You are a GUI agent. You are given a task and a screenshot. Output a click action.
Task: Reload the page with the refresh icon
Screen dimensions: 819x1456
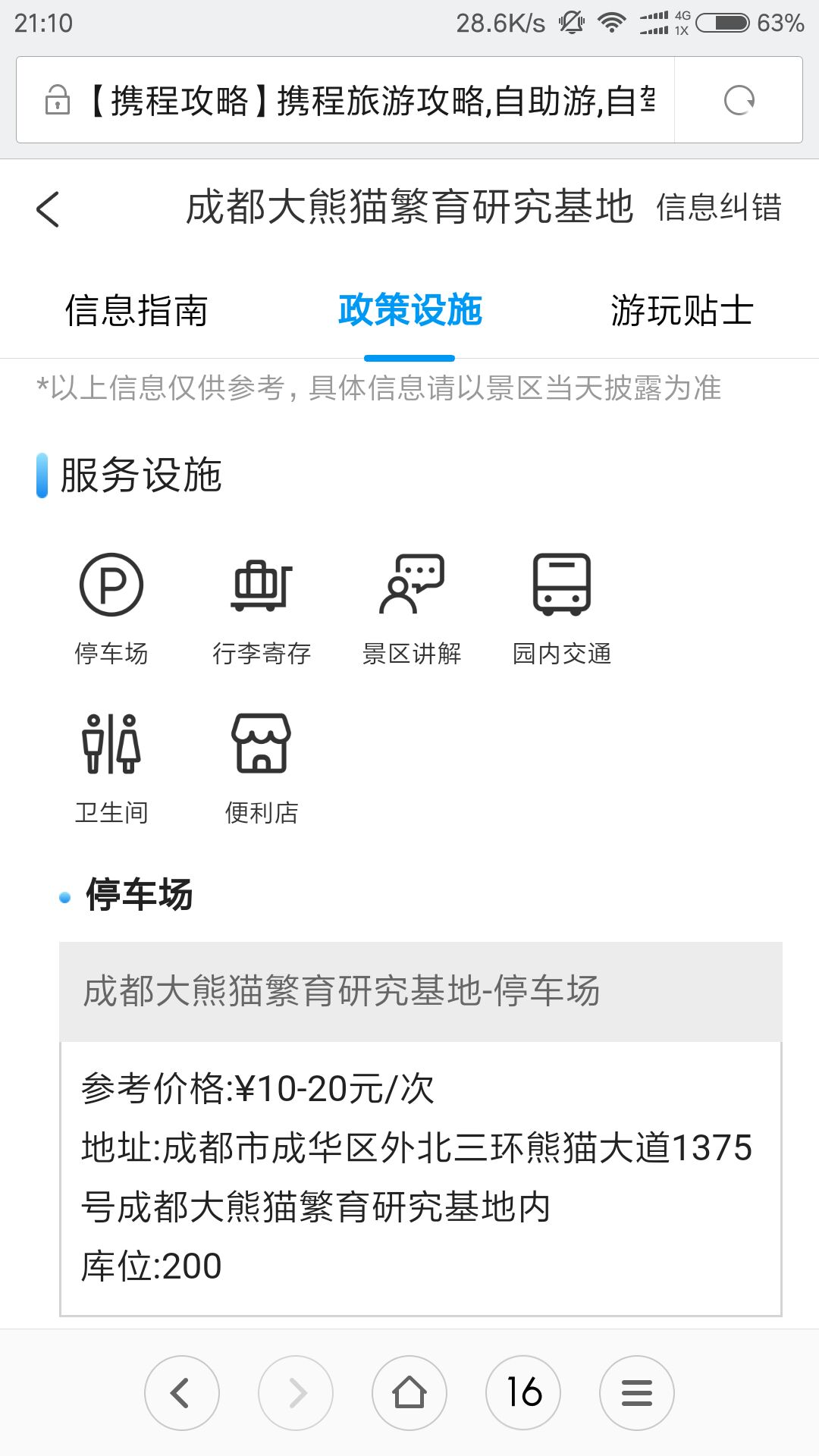[739, 100]
